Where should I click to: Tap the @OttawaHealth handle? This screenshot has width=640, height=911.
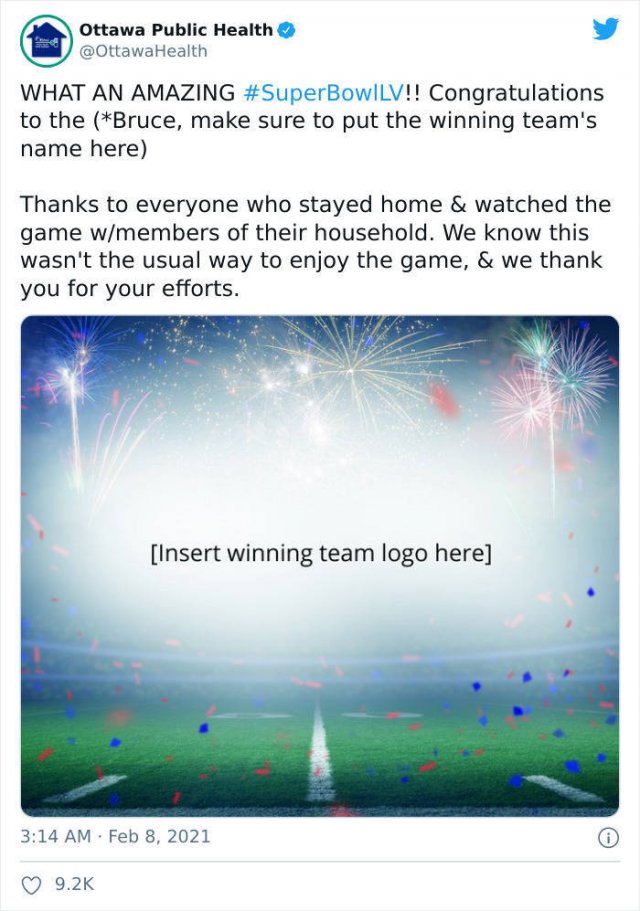point(143,51)
